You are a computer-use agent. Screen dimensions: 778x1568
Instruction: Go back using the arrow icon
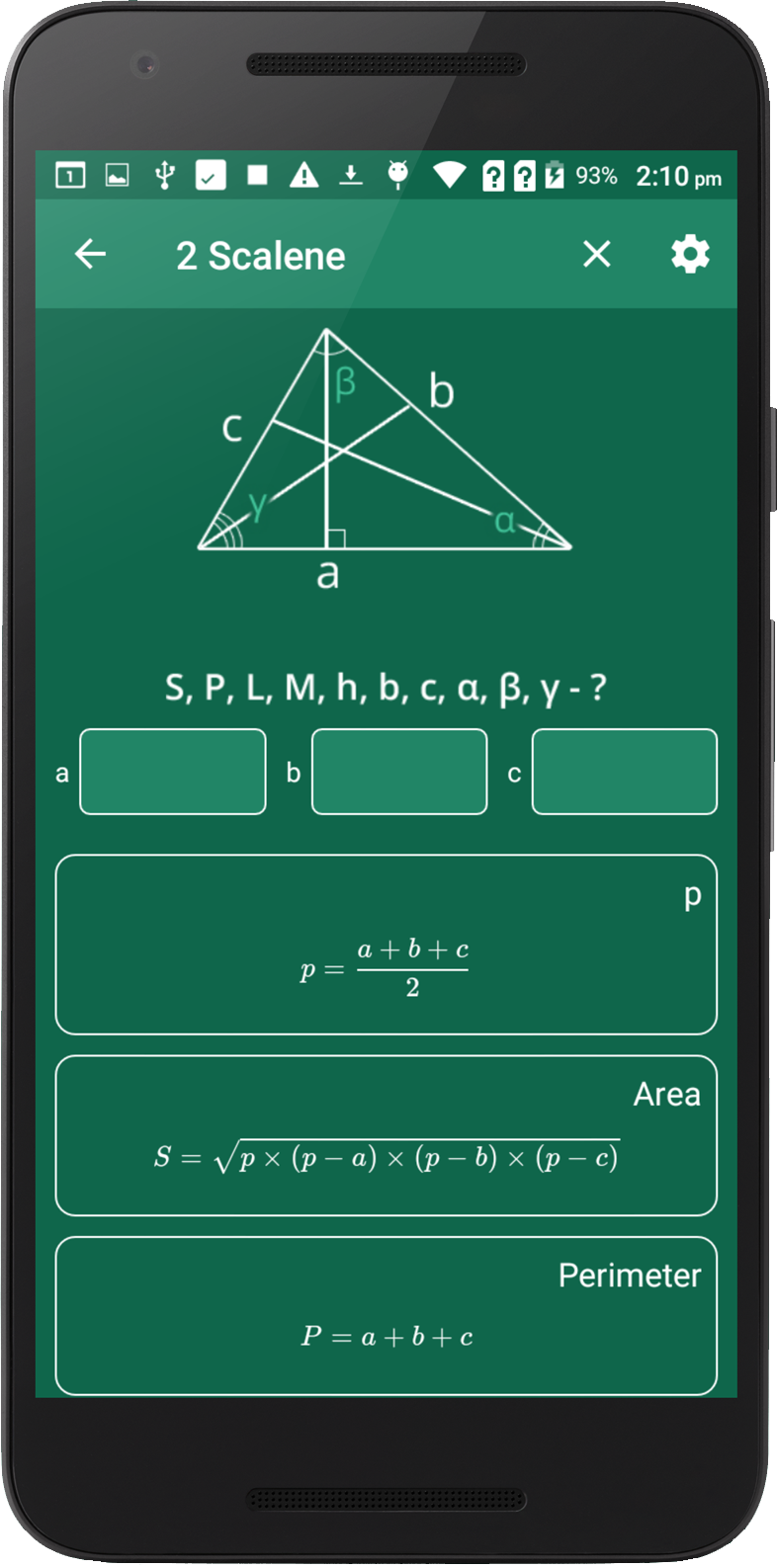click(x=90, y=255)
